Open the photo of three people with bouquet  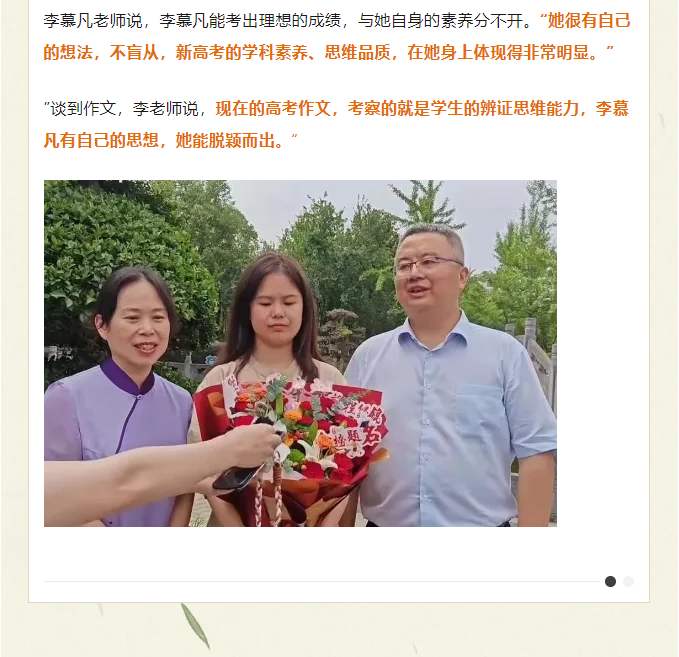click(300, 353)
